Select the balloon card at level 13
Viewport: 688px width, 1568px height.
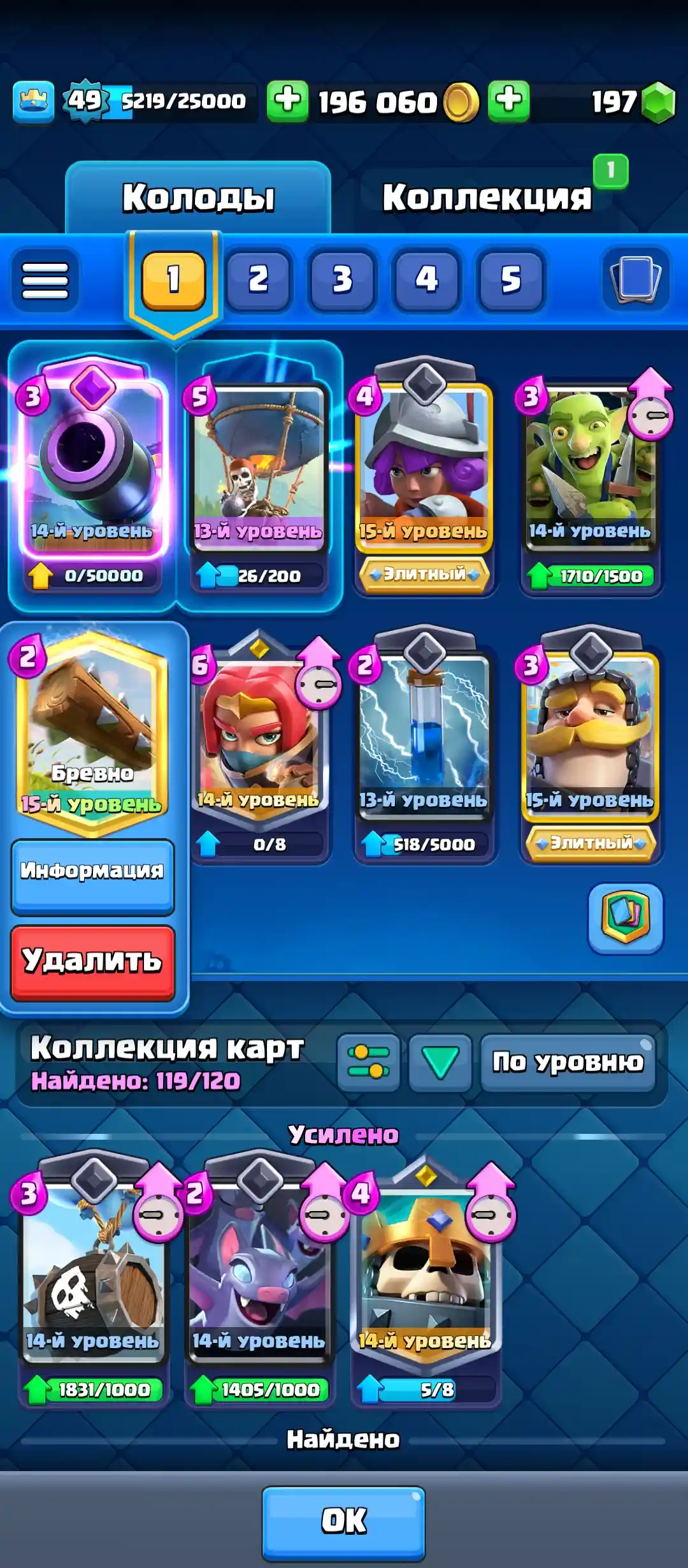(258, 465)
